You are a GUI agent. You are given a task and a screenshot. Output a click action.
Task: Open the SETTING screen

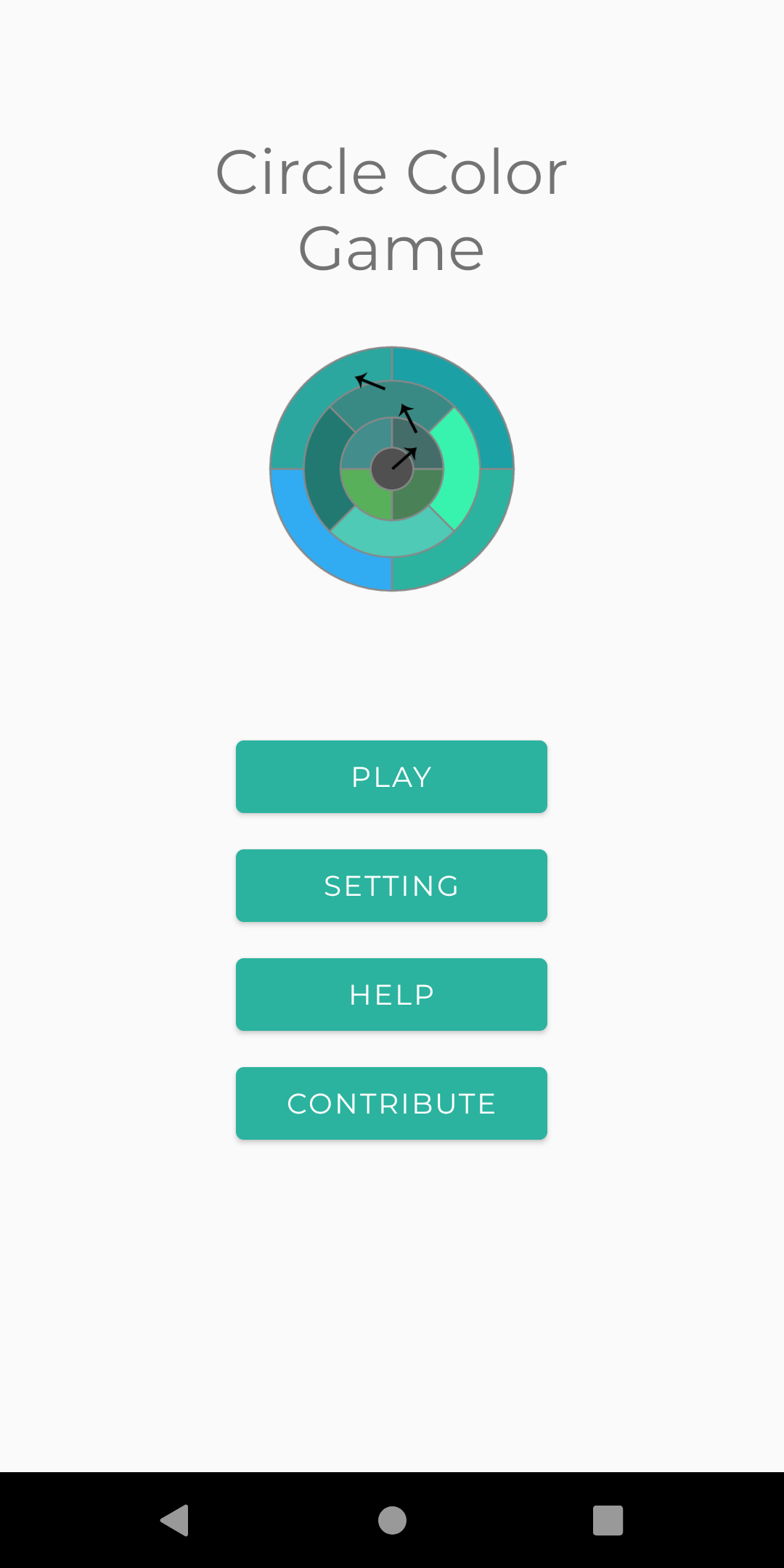click(391, 886)
